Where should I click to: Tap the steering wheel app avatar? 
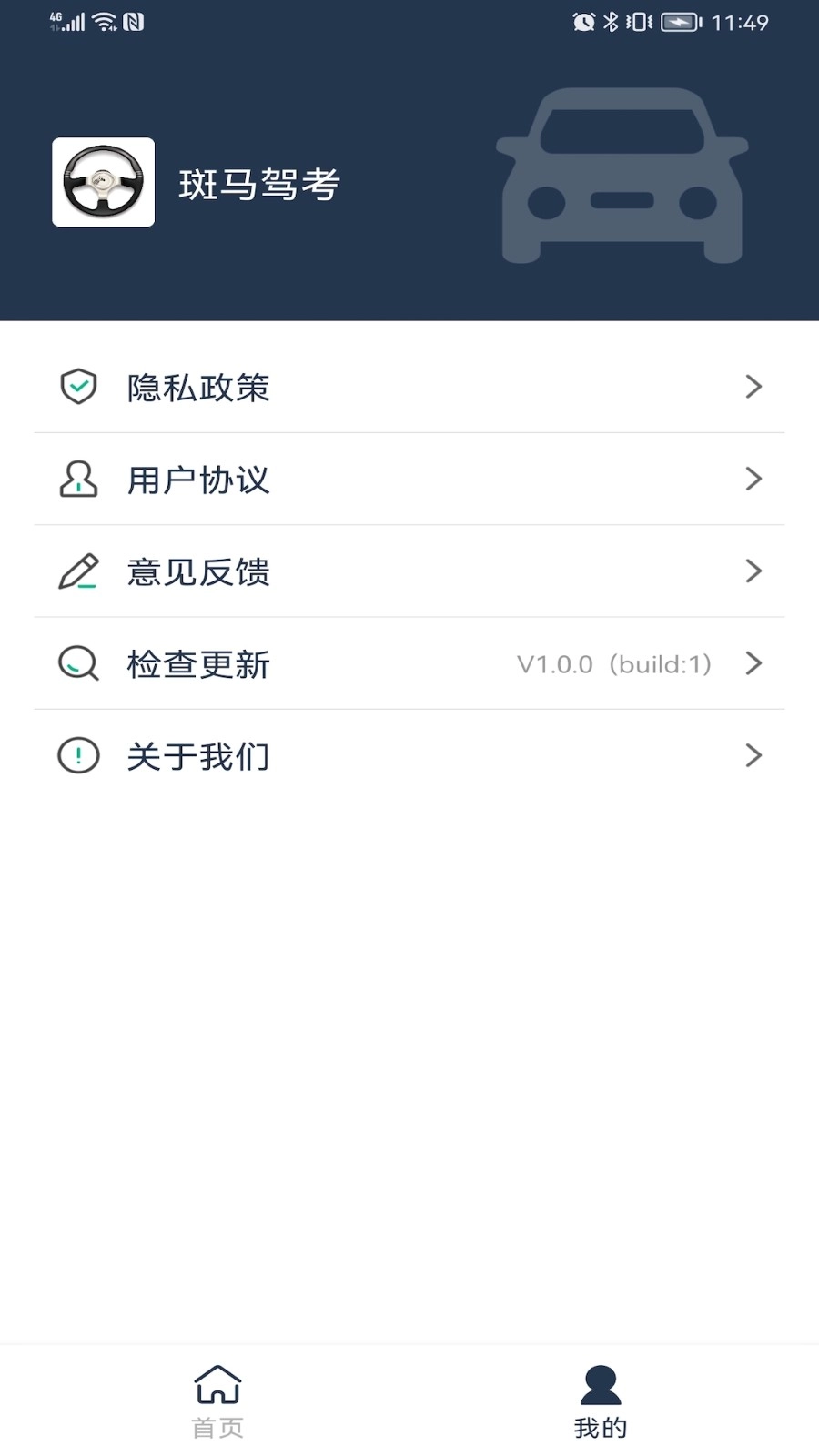click(x=103, y=183)
